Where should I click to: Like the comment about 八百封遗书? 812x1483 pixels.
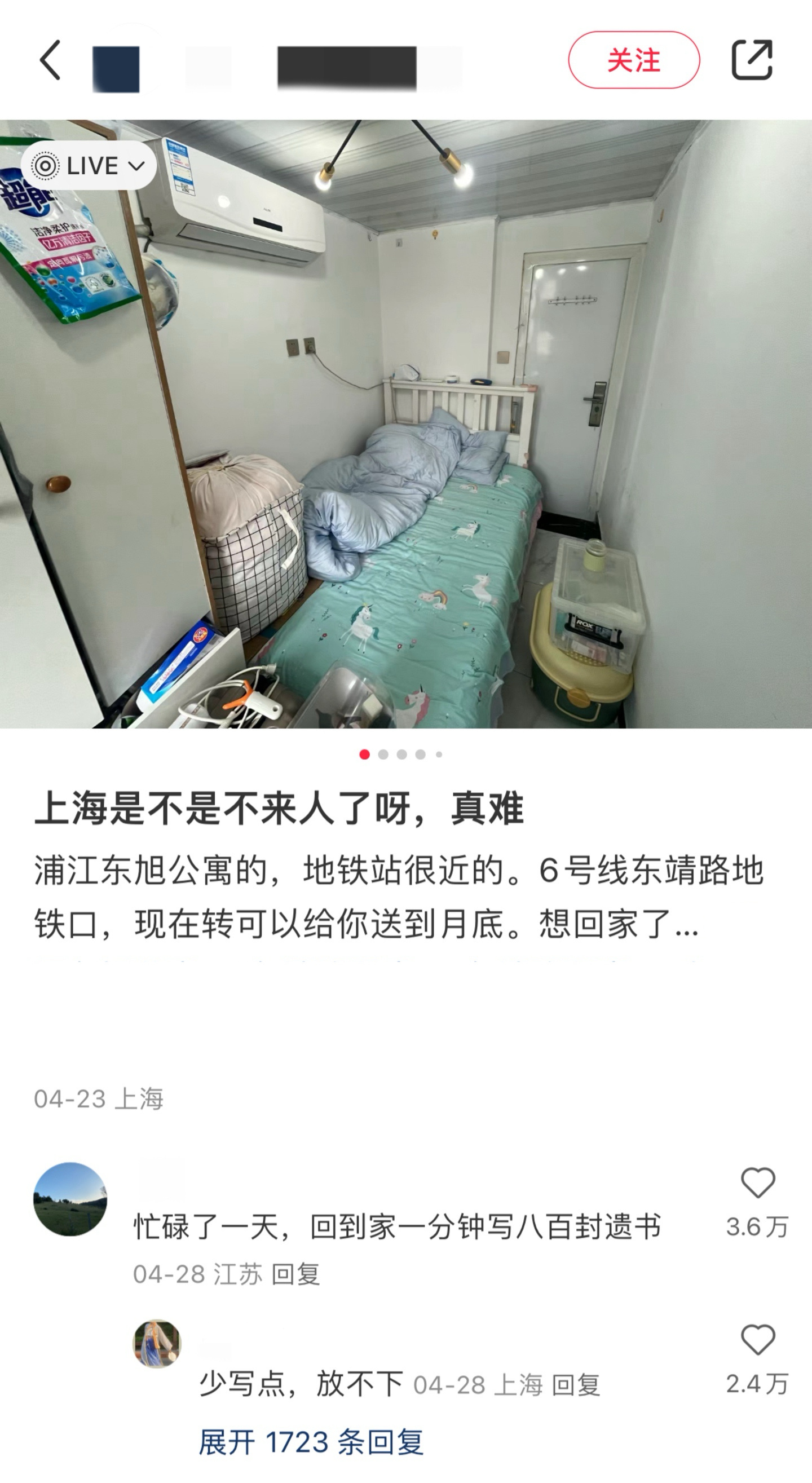tap(757, 1184)
